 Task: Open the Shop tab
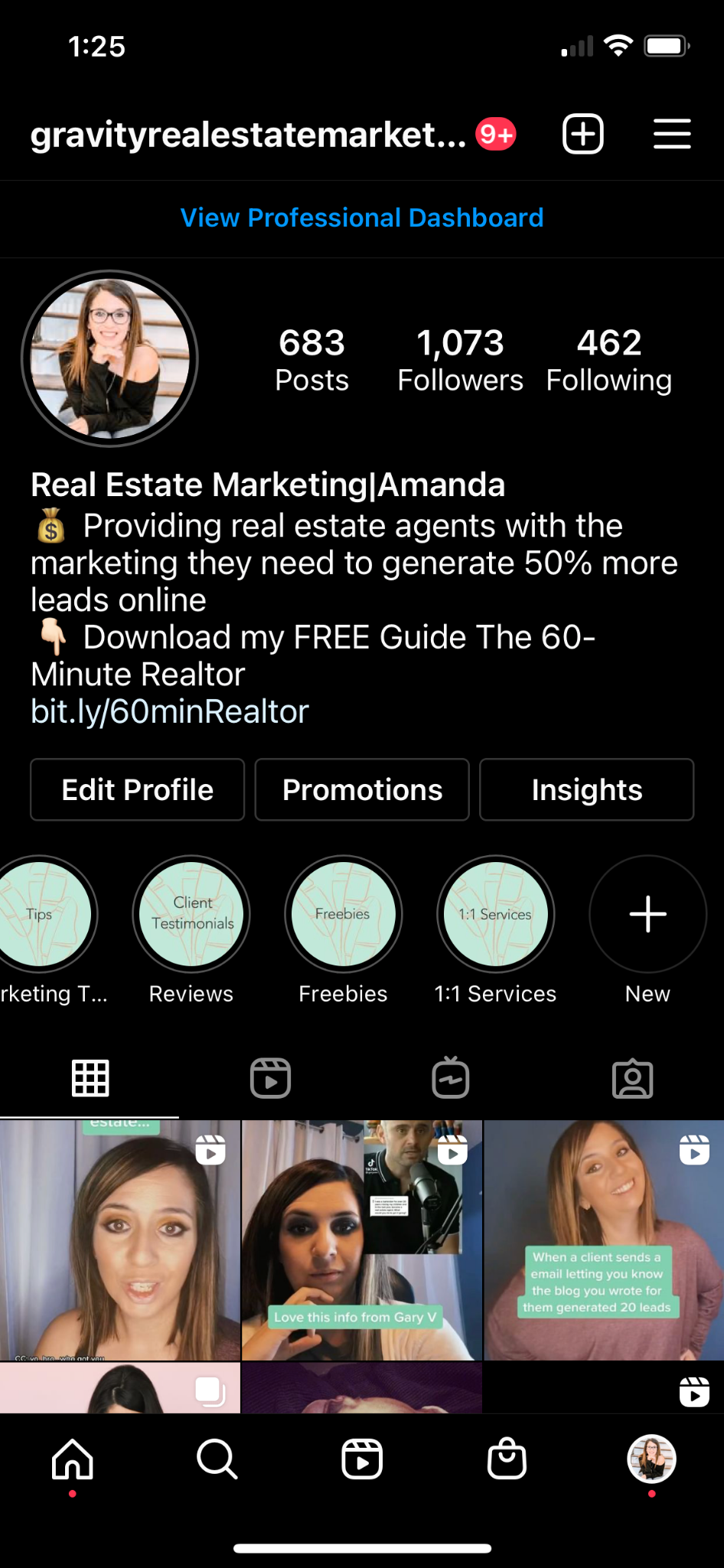point(507,1459)
